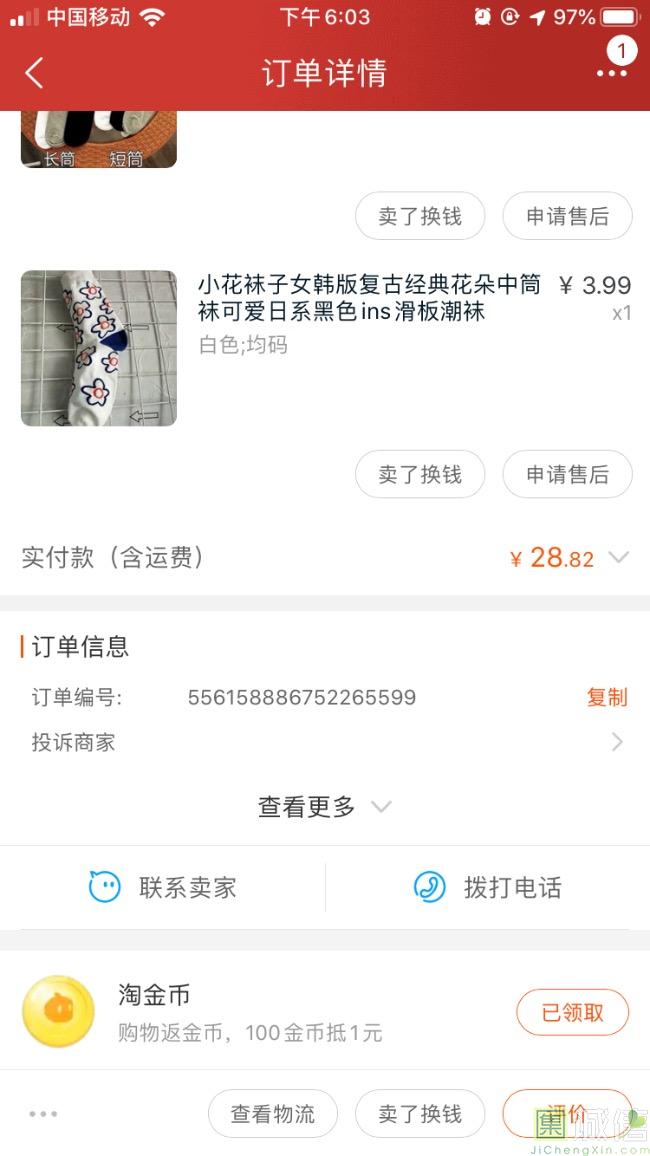This screenshot has height=1156, width=650.
Task: Tap the 已领取 Taojinbi button
Action: (x=572, y=1012)
